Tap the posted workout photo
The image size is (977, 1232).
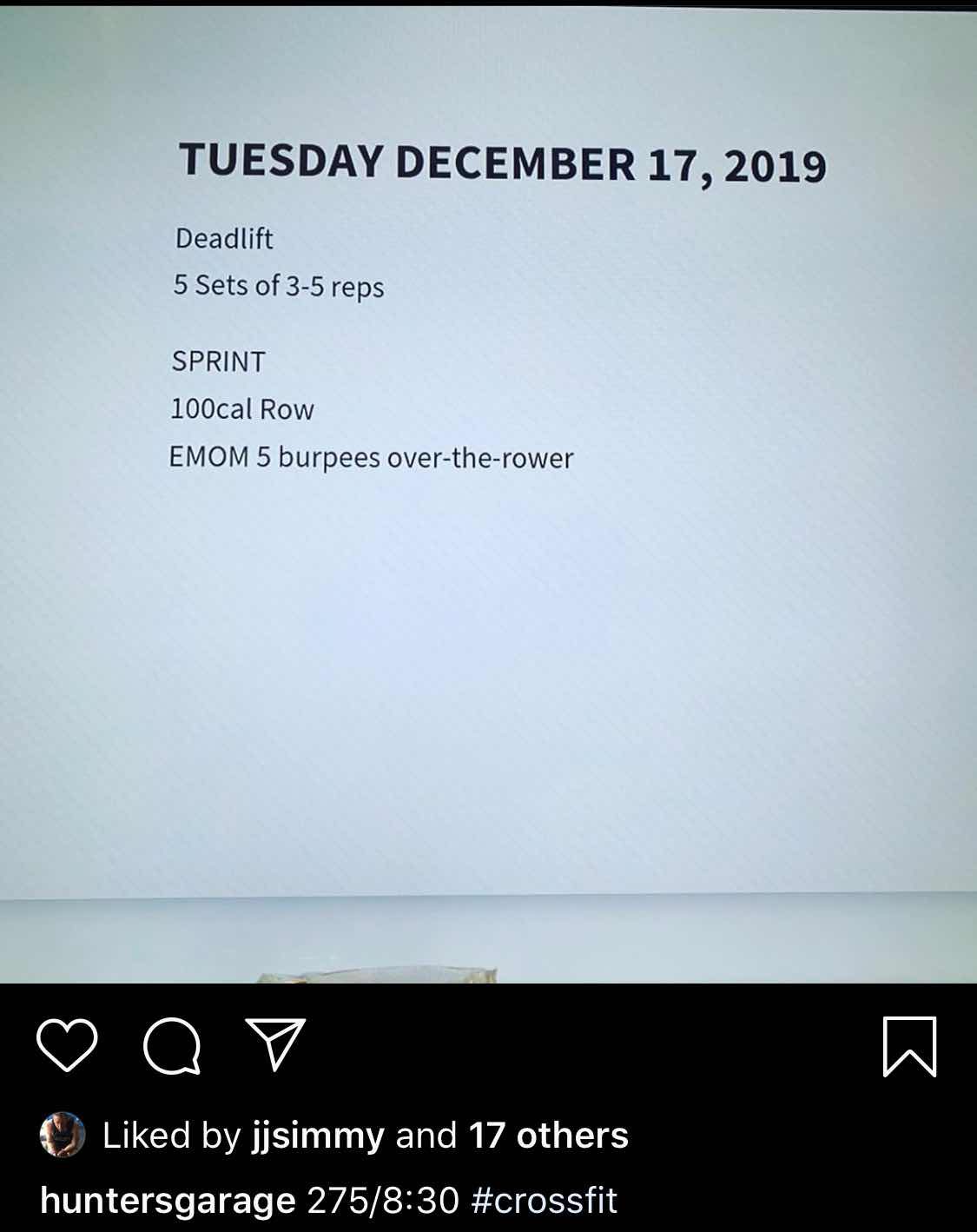coord(488,521)
